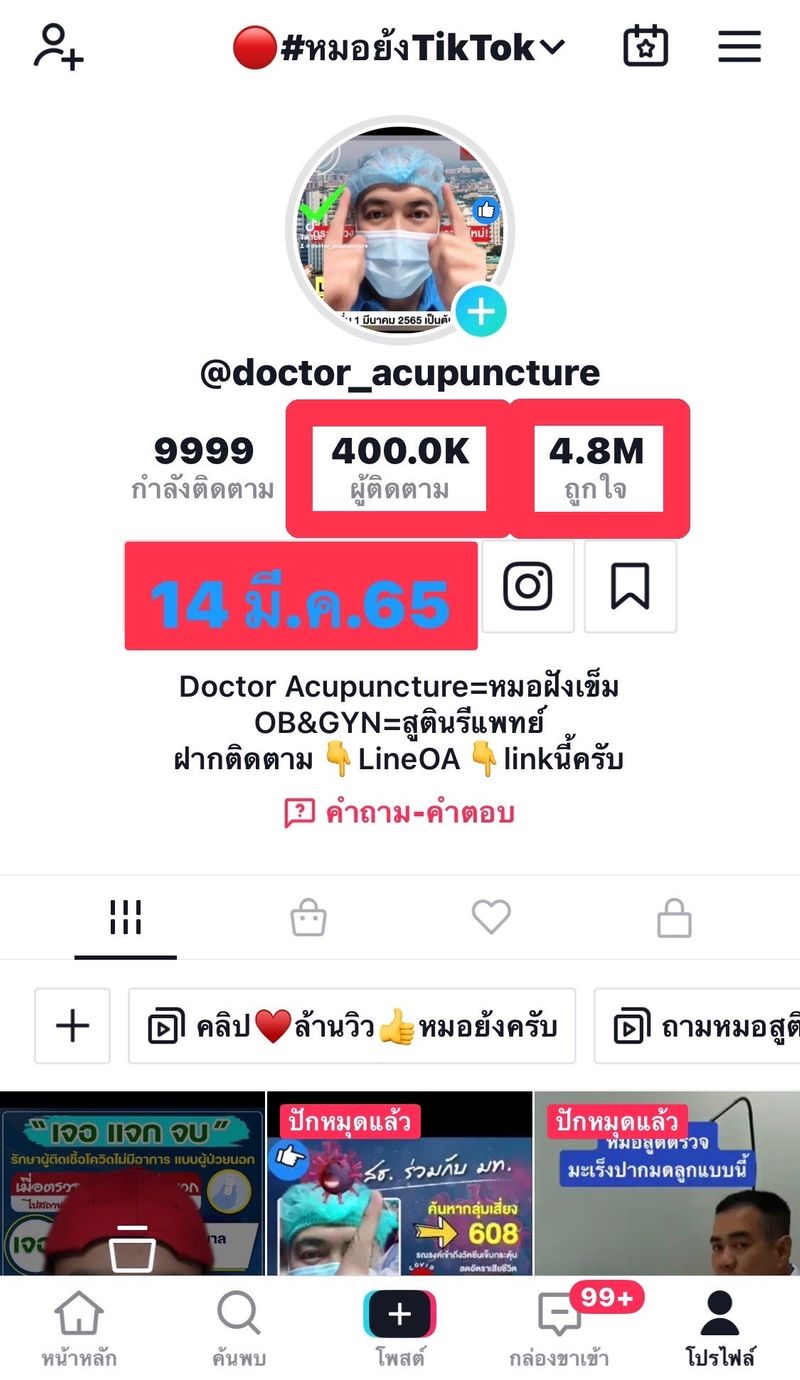Tap the Add Friends icon
The width and height of the screenshot is (800, 1380).
(x=57, y=45)
